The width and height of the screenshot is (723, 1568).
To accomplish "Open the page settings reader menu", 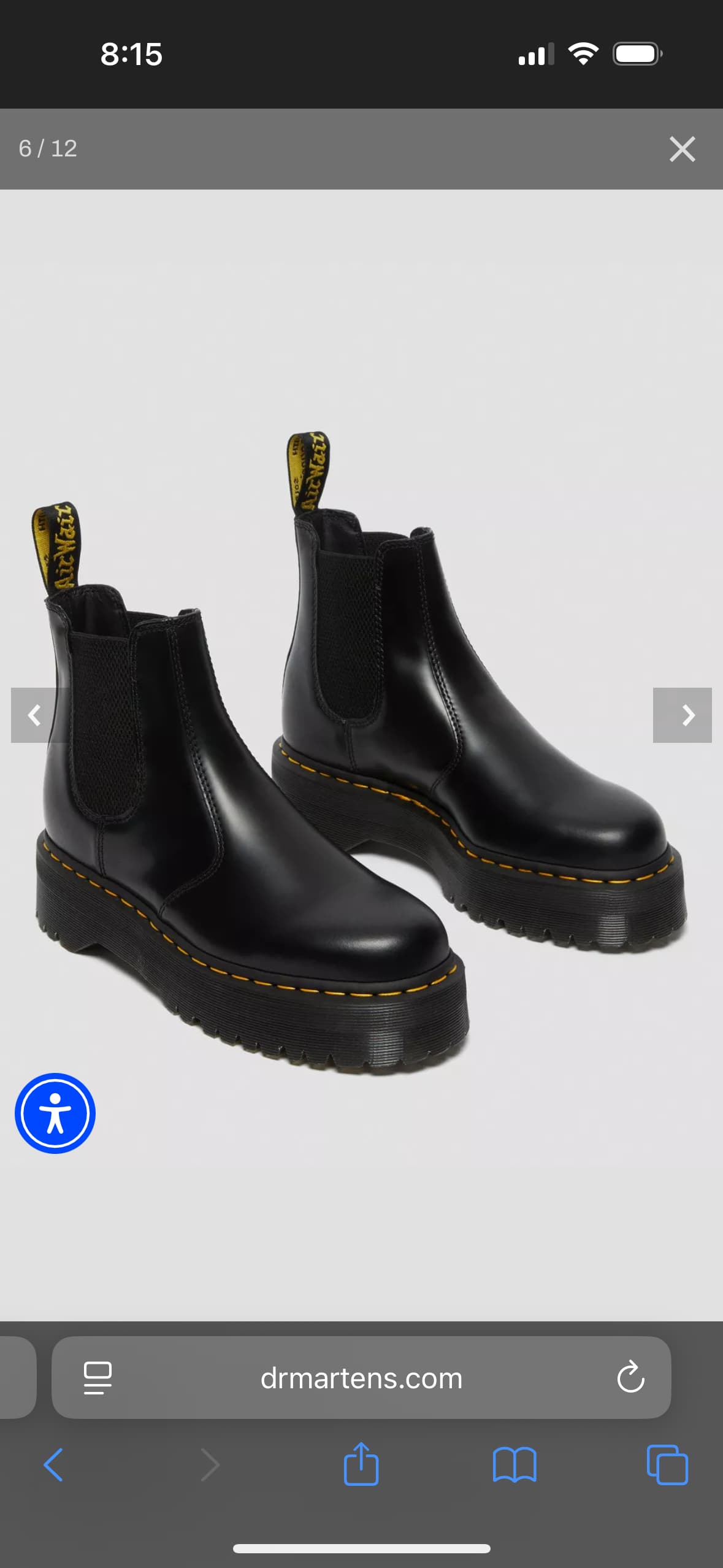I will click(x=98, y=1378).
